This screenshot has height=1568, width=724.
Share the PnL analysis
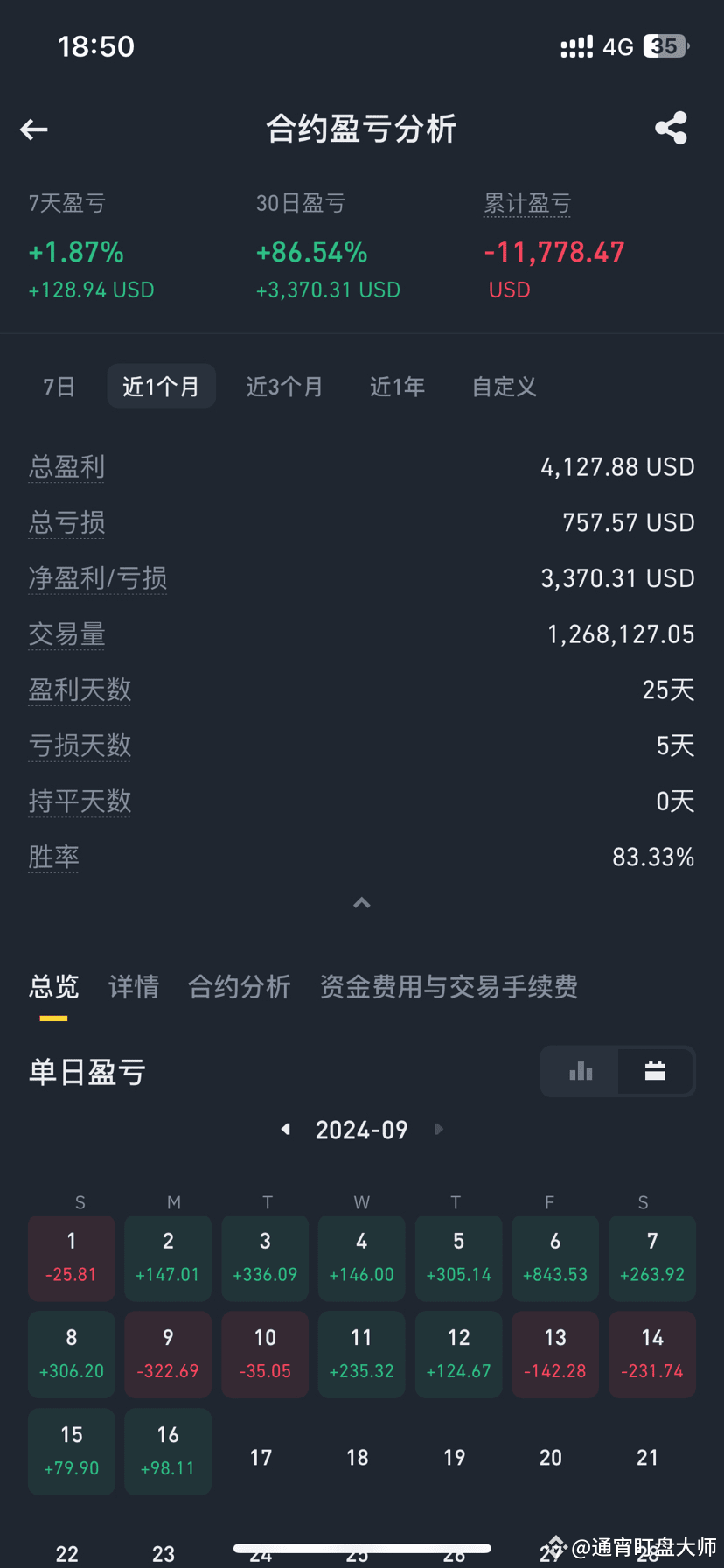[671, 129]
